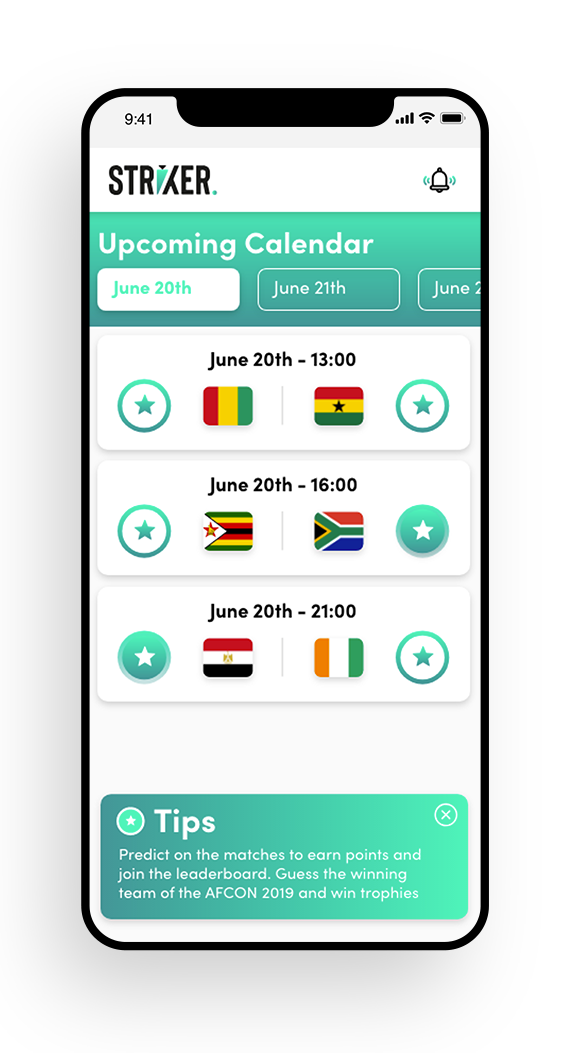Toggle South Africa's star in the 16:00 match

[422, 531]
